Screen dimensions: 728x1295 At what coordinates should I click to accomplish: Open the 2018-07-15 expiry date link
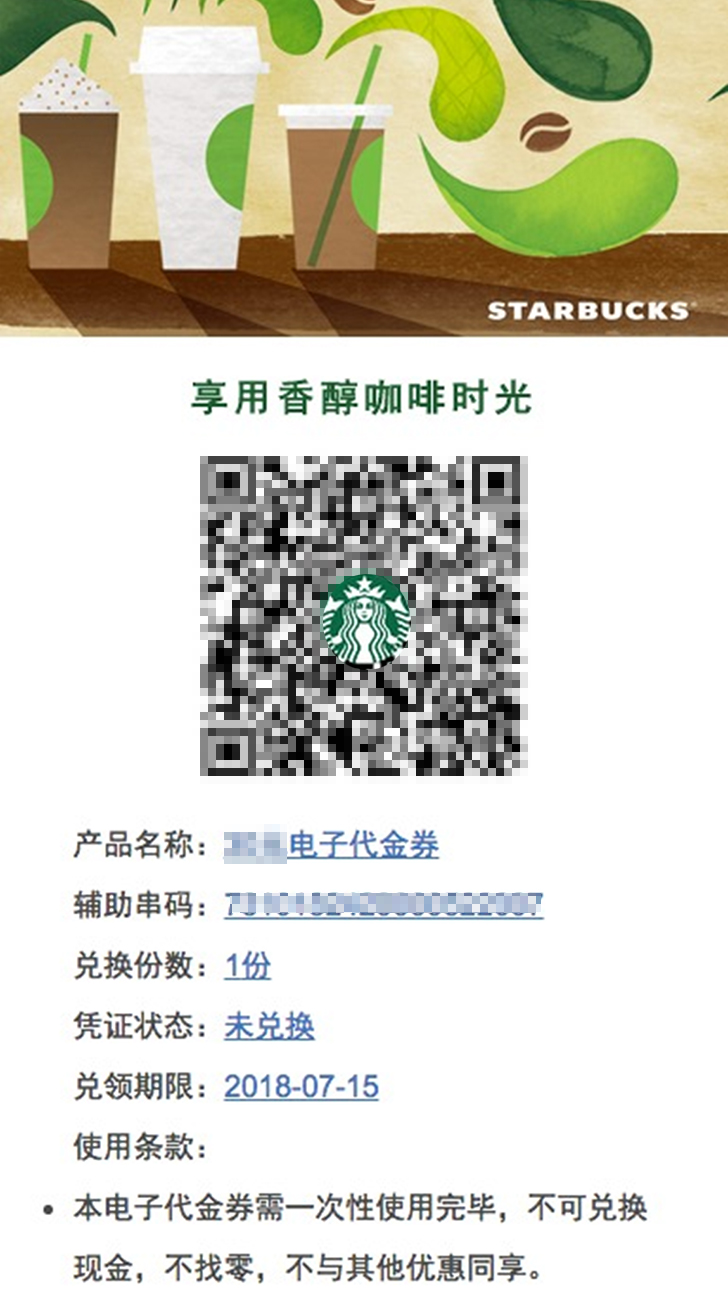[x=301, y=1087]
